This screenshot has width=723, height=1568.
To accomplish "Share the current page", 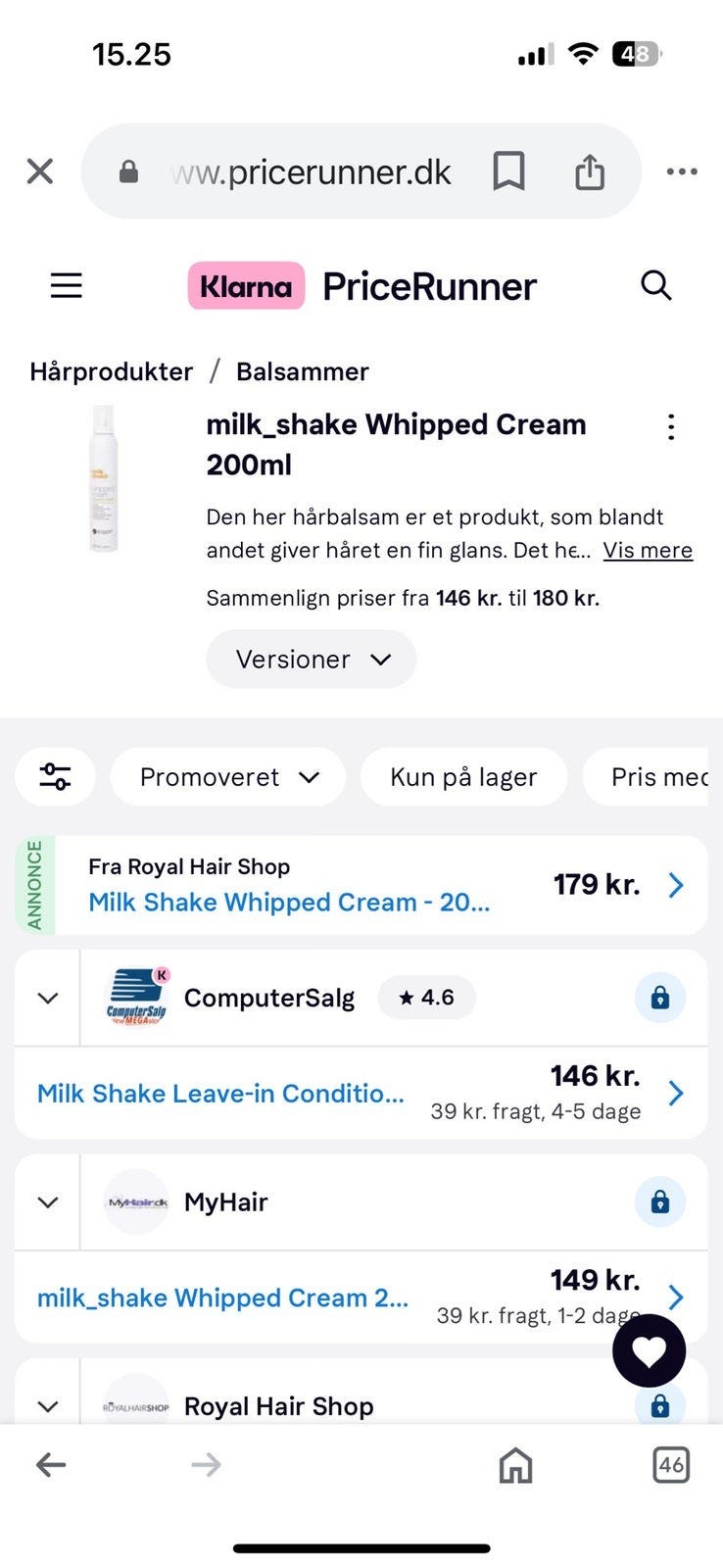I will point(589,171).
